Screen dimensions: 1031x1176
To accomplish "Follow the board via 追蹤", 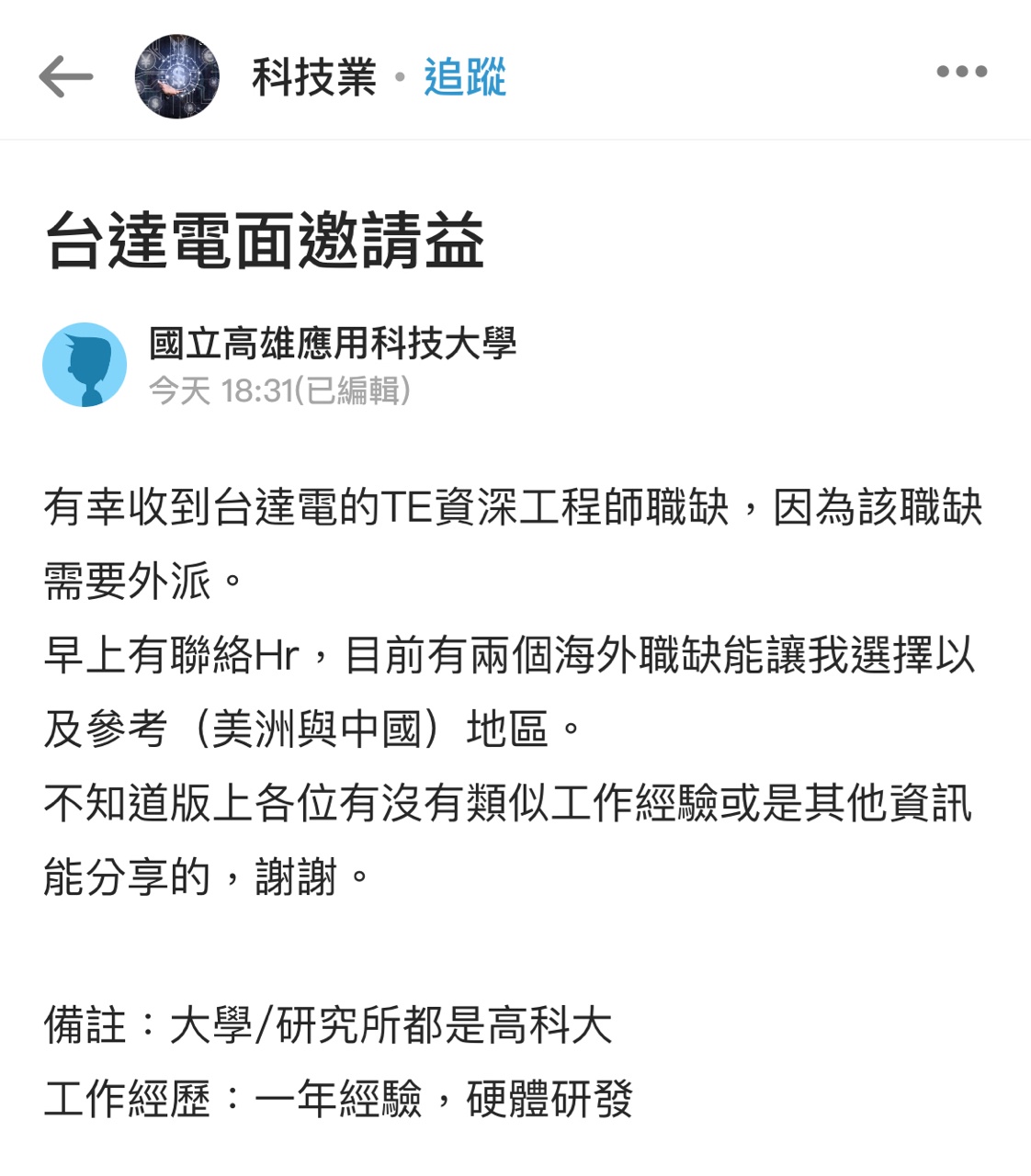I will point(465,76).
